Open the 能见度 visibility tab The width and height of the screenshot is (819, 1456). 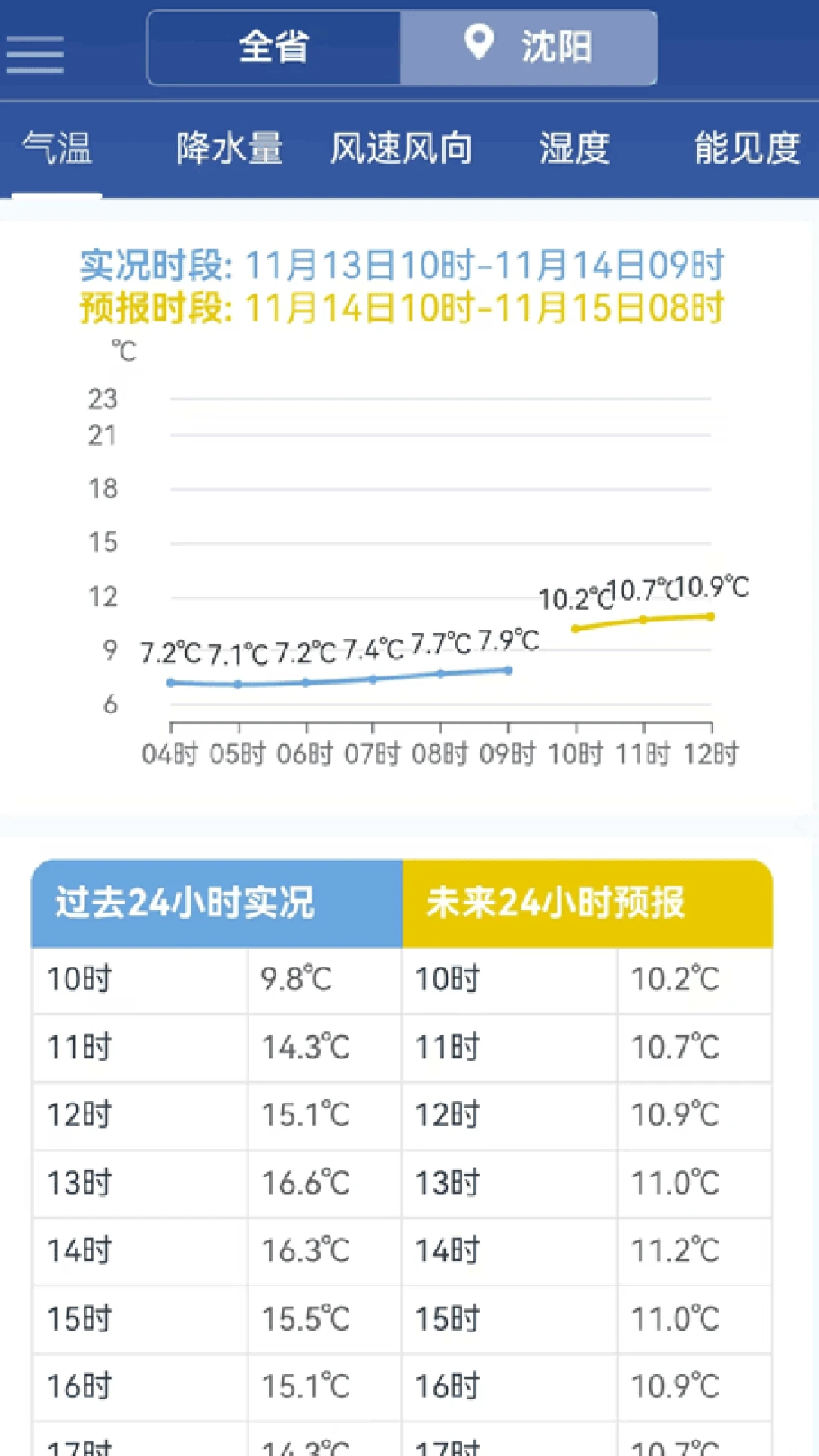click(x=746, y=149)
